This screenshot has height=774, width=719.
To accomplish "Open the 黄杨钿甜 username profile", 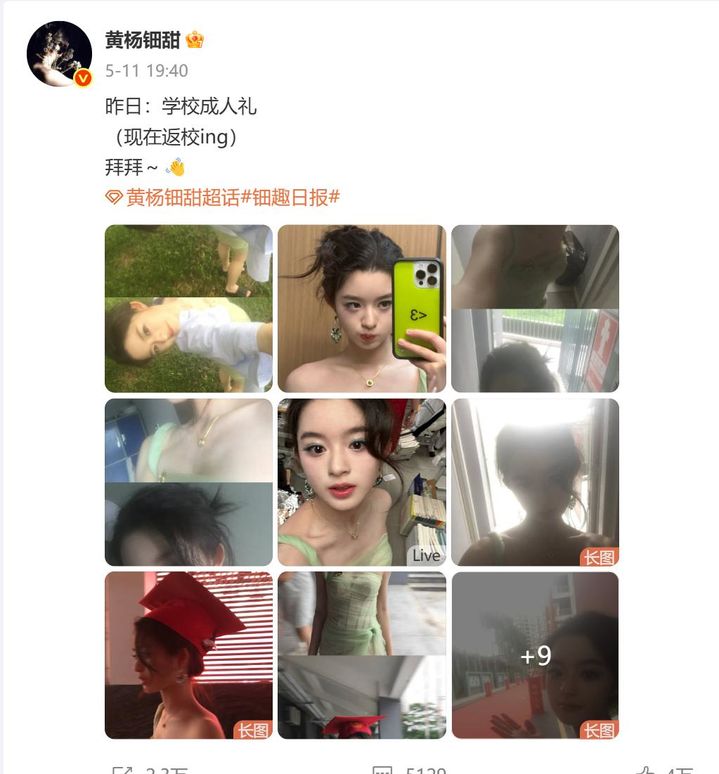I will click(142, 40).
